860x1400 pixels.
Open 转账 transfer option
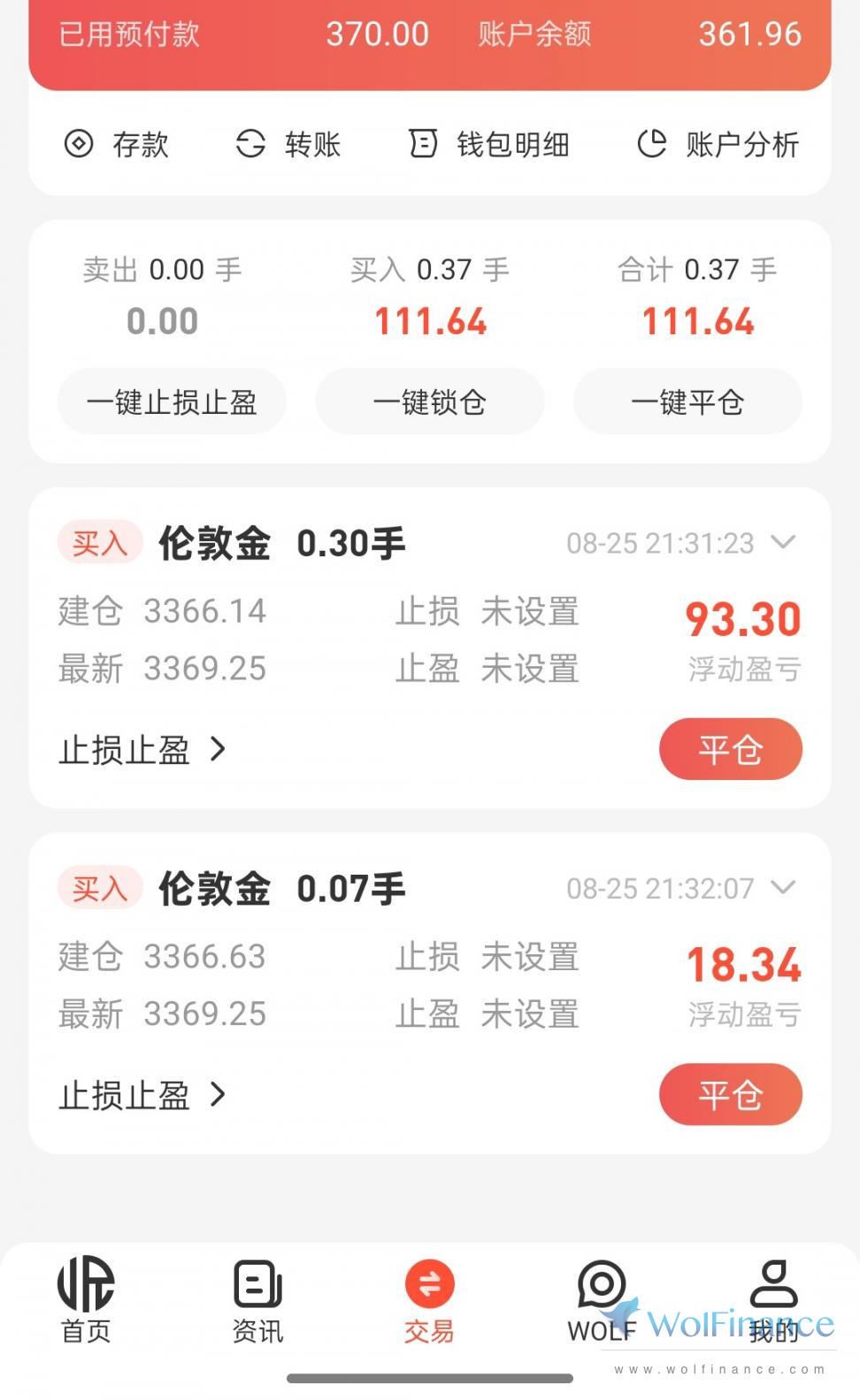288,144
